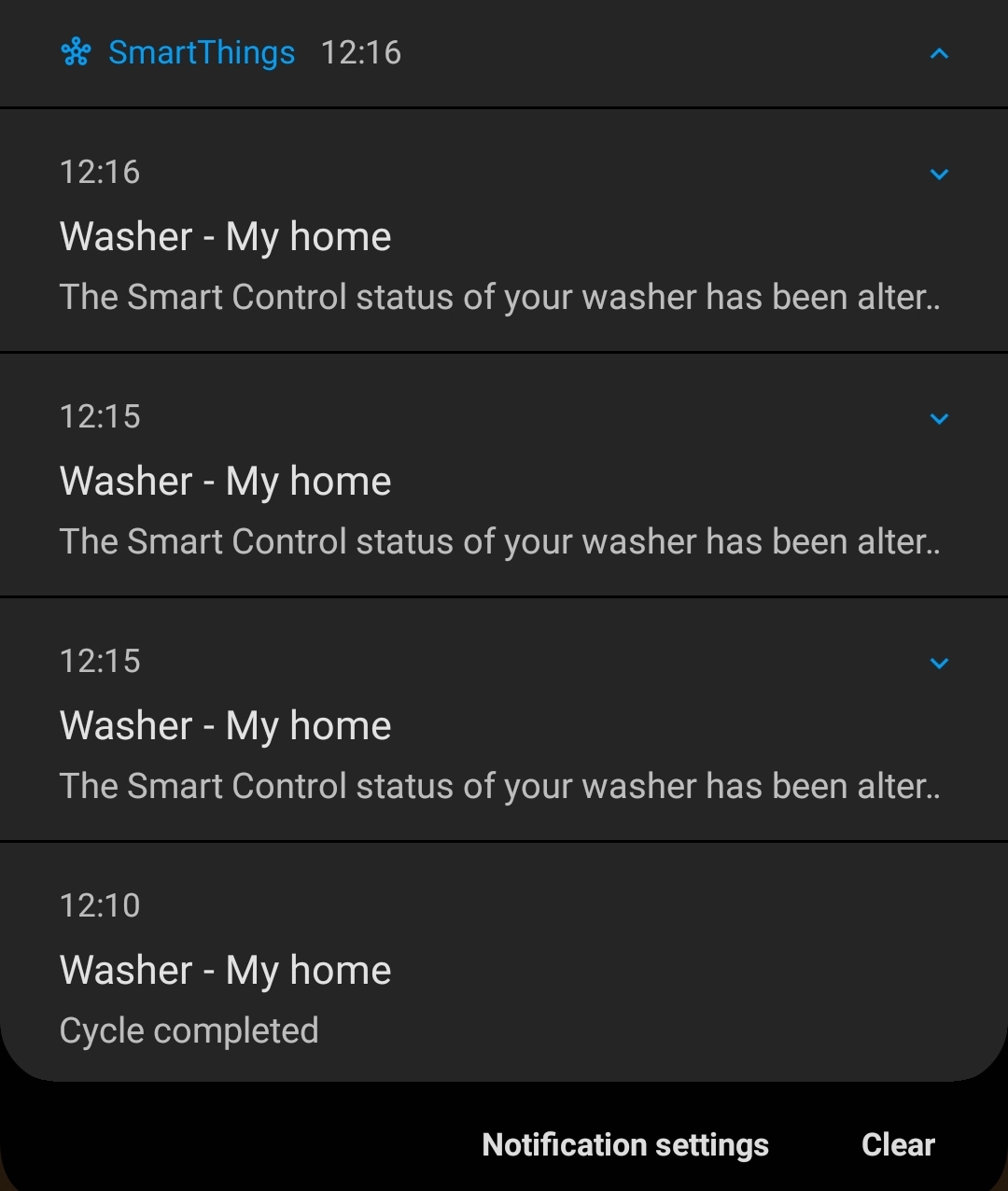Open the SmartThings app name label
This screenshot has height=1191, width=1008.
click(x=202, y=53)
